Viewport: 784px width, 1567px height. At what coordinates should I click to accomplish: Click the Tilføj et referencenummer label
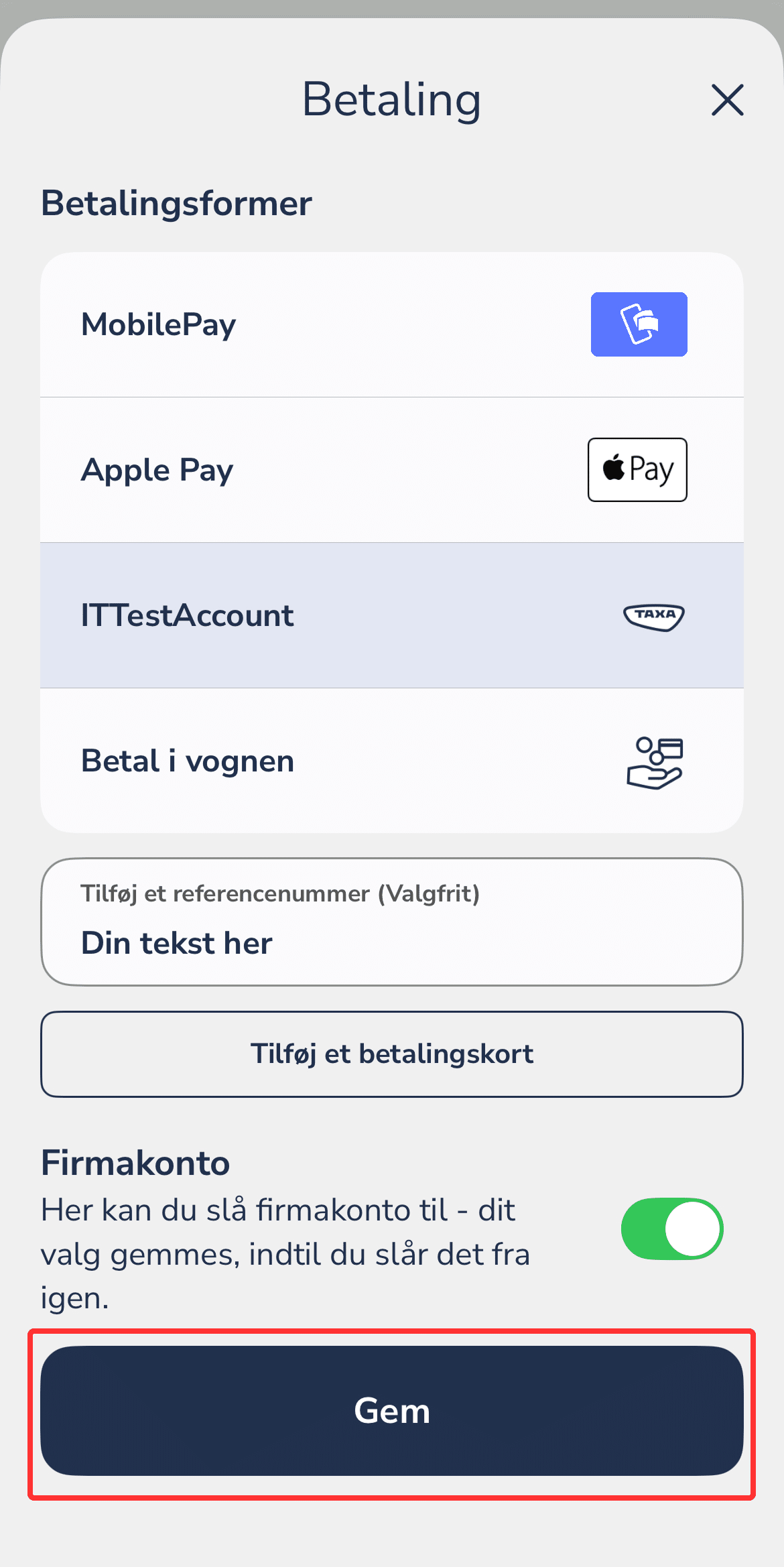281,893
